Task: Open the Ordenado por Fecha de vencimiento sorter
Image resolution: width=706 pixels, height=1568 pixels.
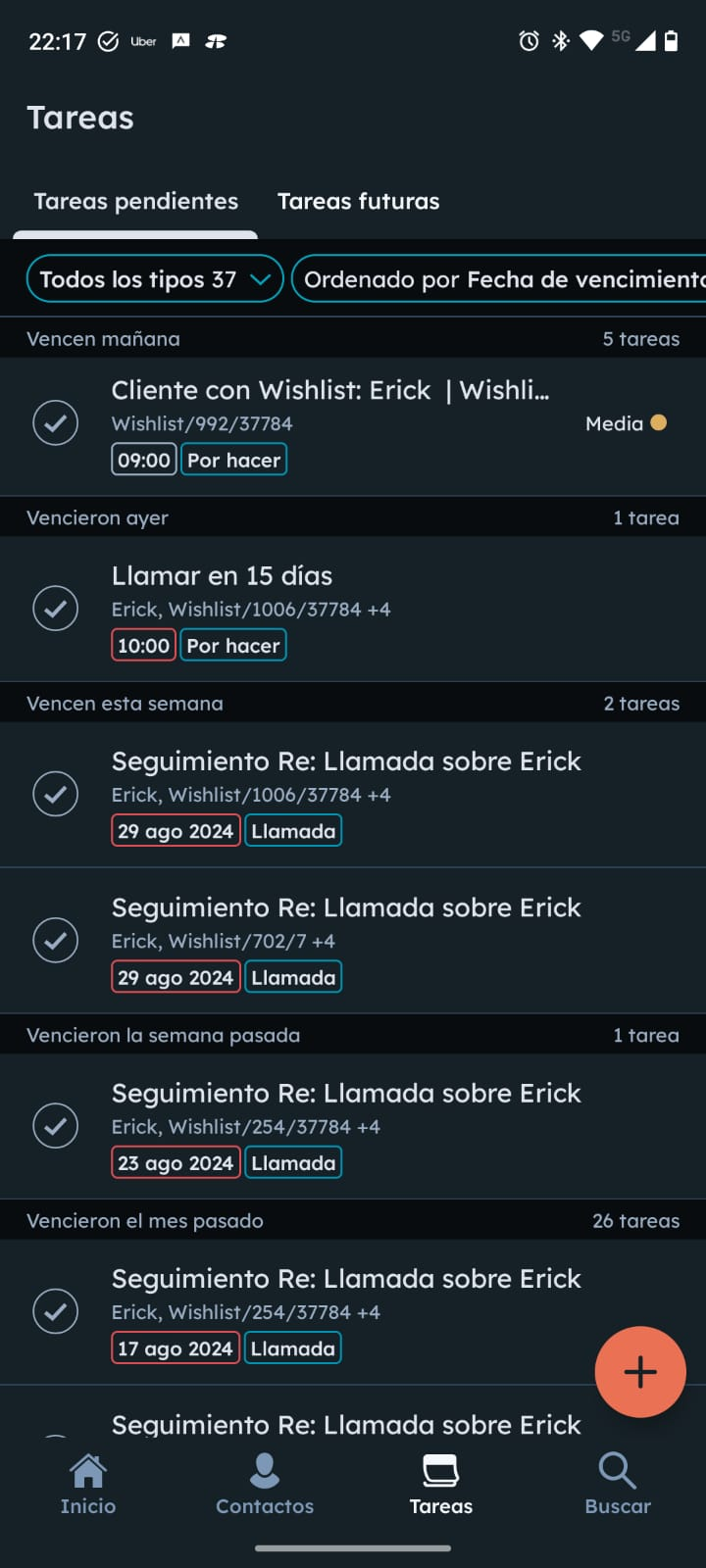Action: point(499,279)
